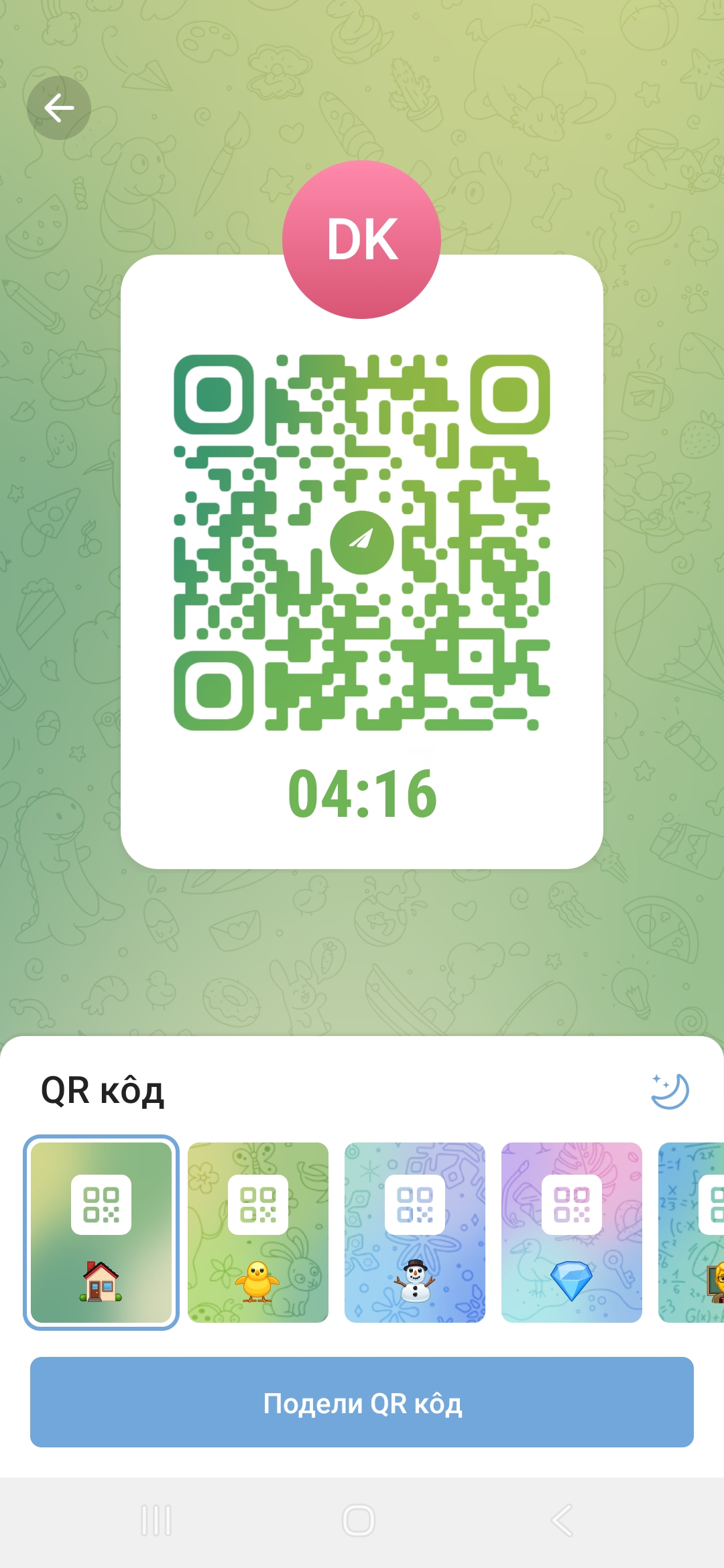Choose the chick QR theme
The image size is (724, 1568).
point(258,1232)
